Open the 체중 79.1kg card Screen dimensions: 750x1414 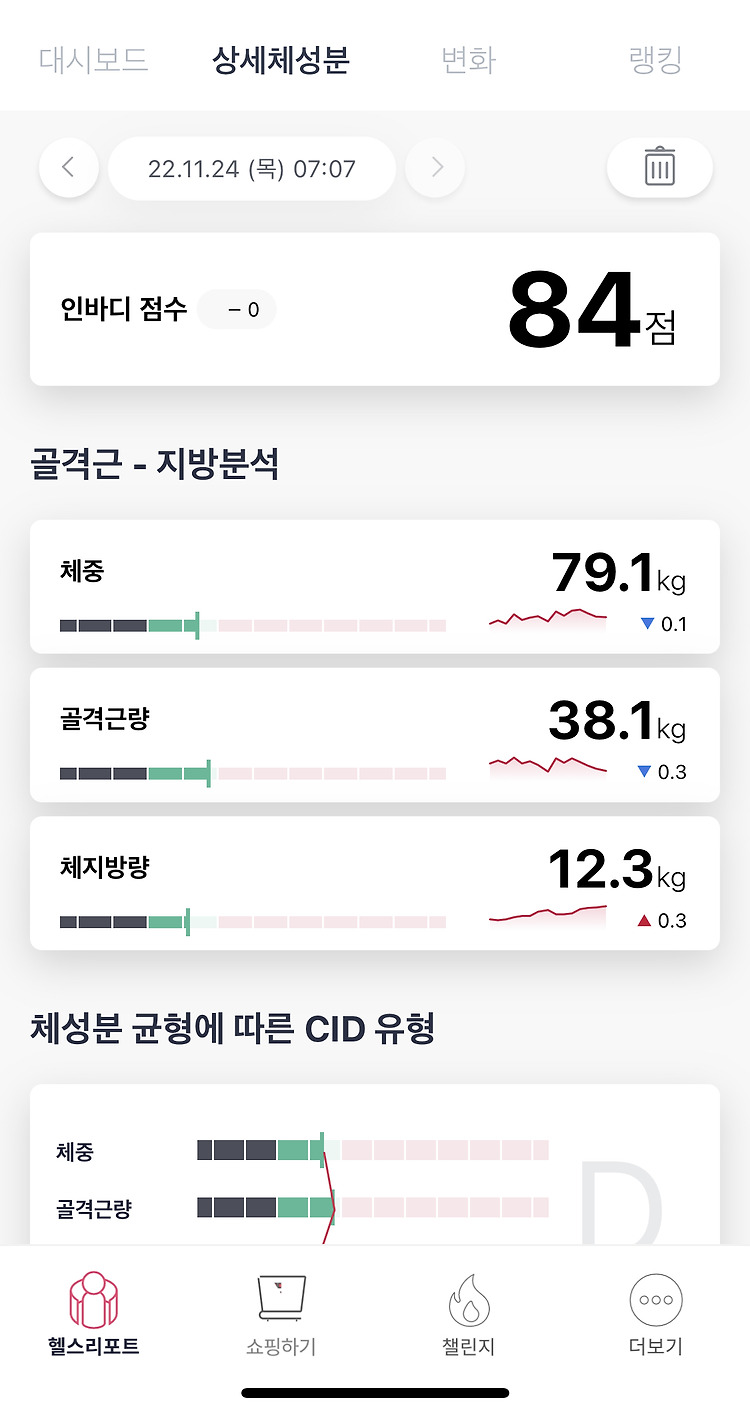click(375, 587)
